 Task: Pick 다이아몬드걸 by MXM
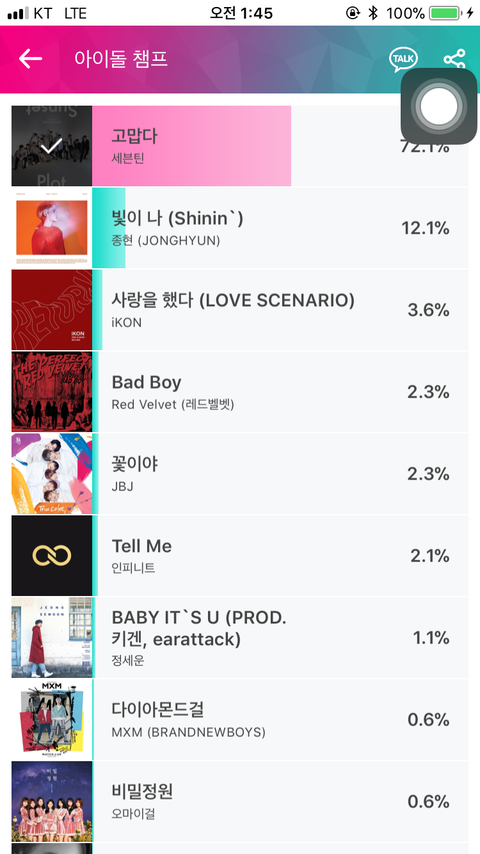click(240, 719)
